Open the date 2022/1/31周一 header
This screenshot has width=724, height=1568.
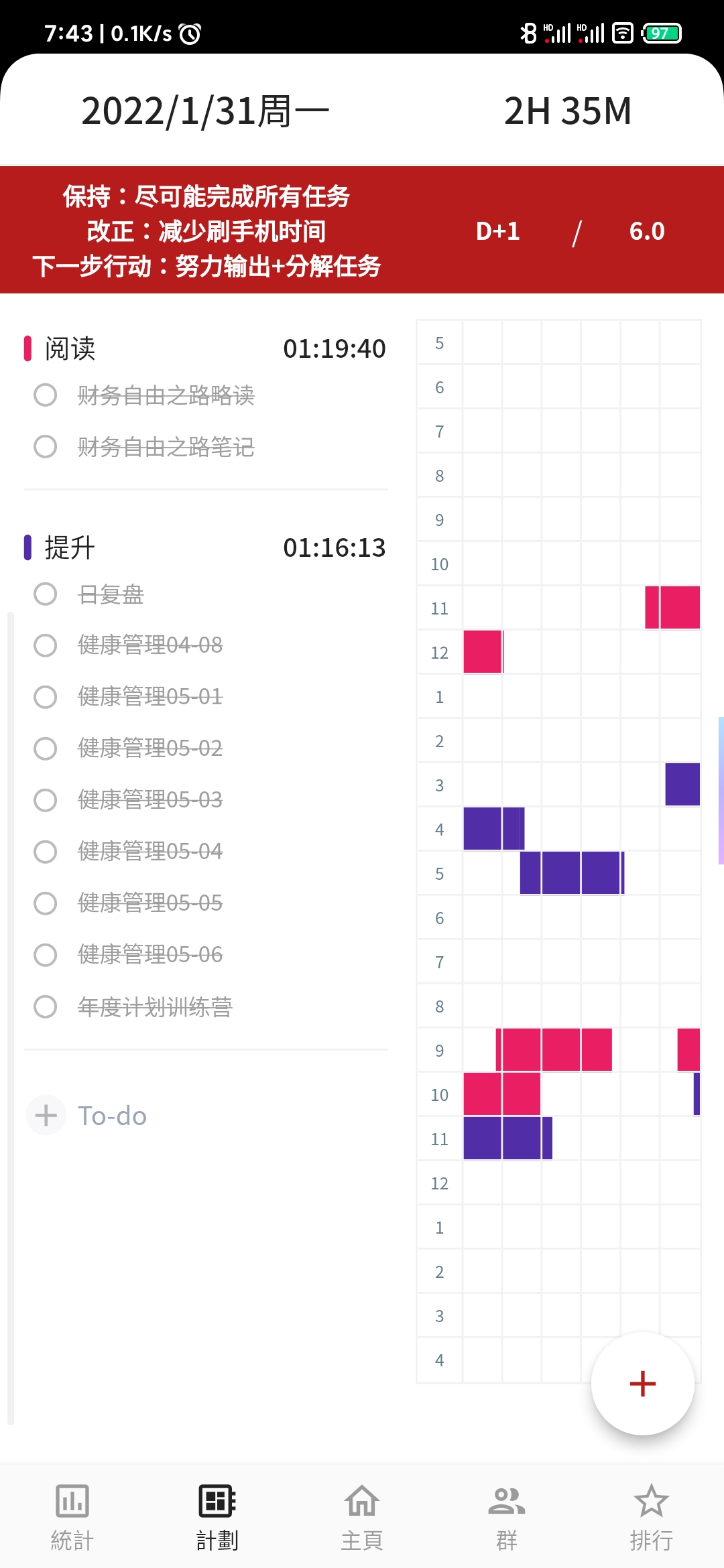point(205,111)
